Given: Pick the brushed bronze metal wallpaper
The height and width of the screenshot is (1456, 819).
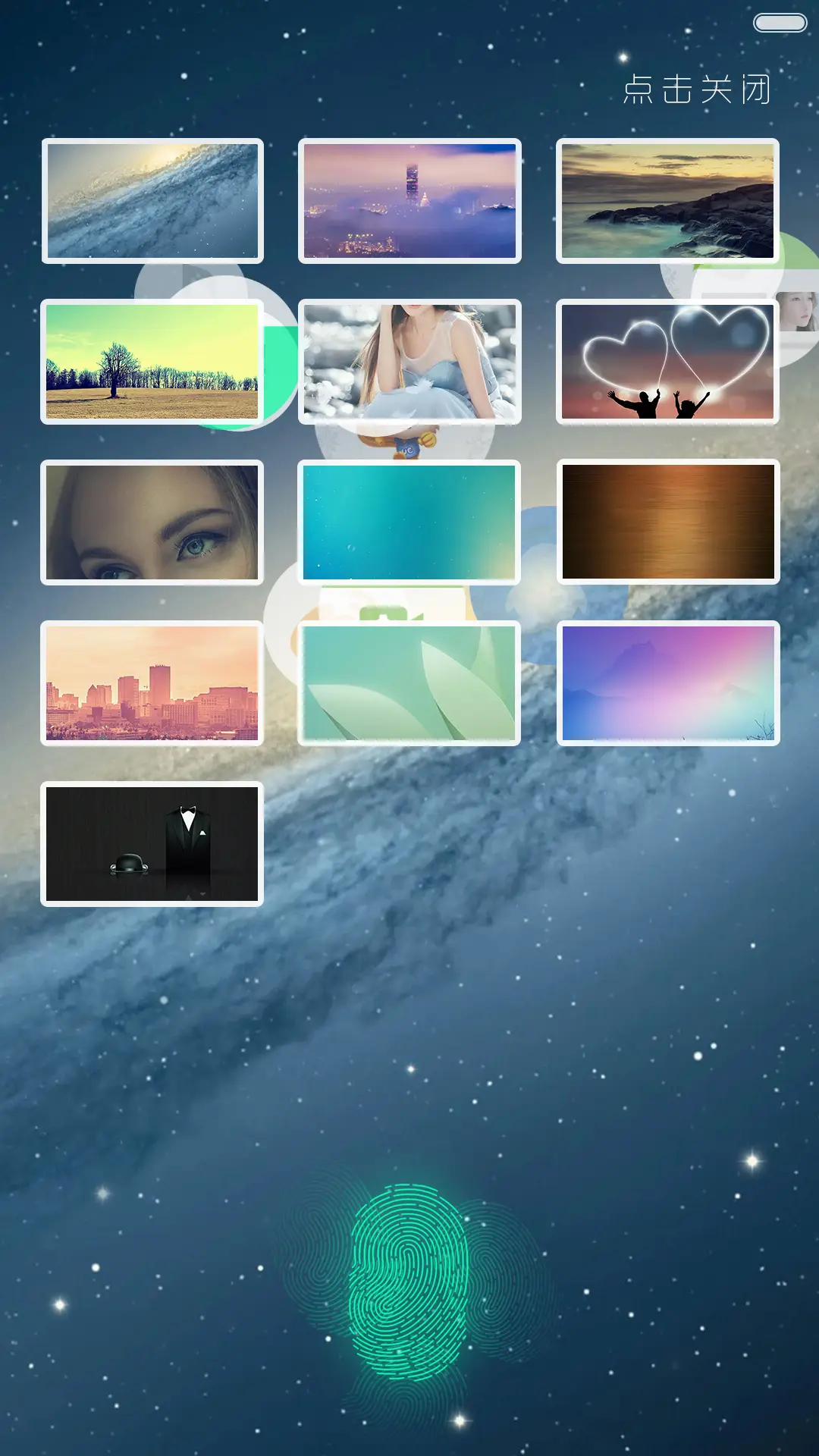Looking at the screenshot, I should (x=667, y=522).
